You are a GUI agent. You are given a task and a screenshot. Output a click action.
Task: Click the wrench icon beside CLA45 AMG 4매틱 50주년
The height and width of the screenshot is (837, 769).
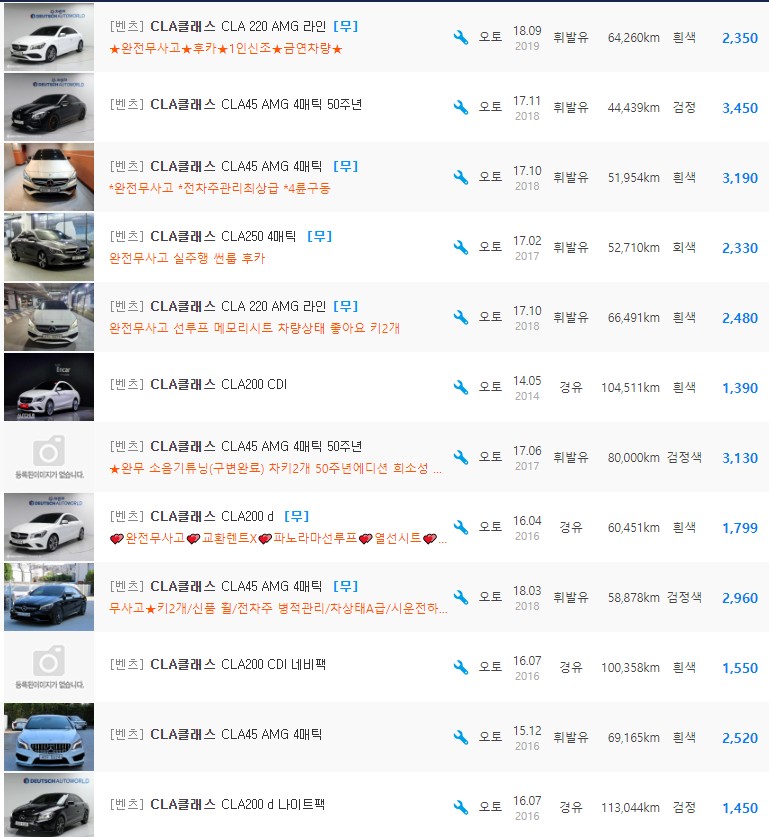460,107
